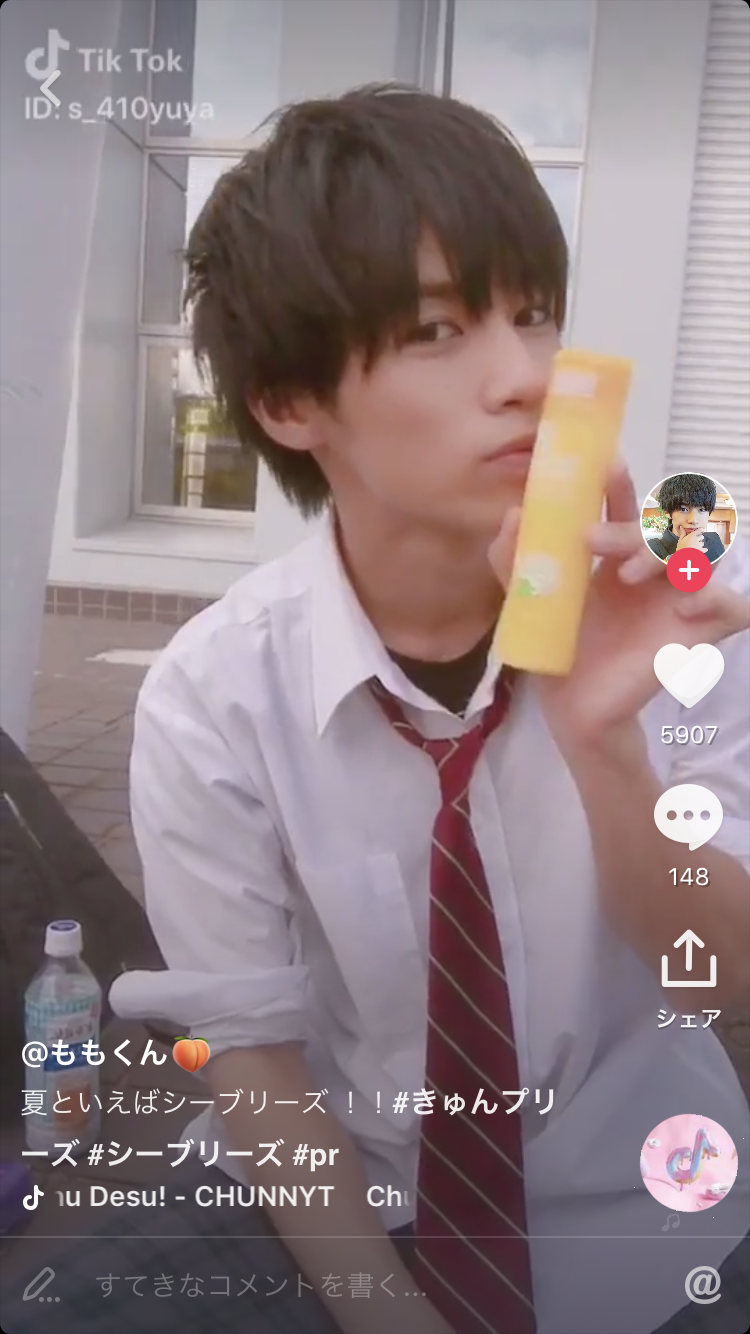Open the @ももくん username link
The width and height of the screenshot is (750, 1334).
click(114, 1053)
